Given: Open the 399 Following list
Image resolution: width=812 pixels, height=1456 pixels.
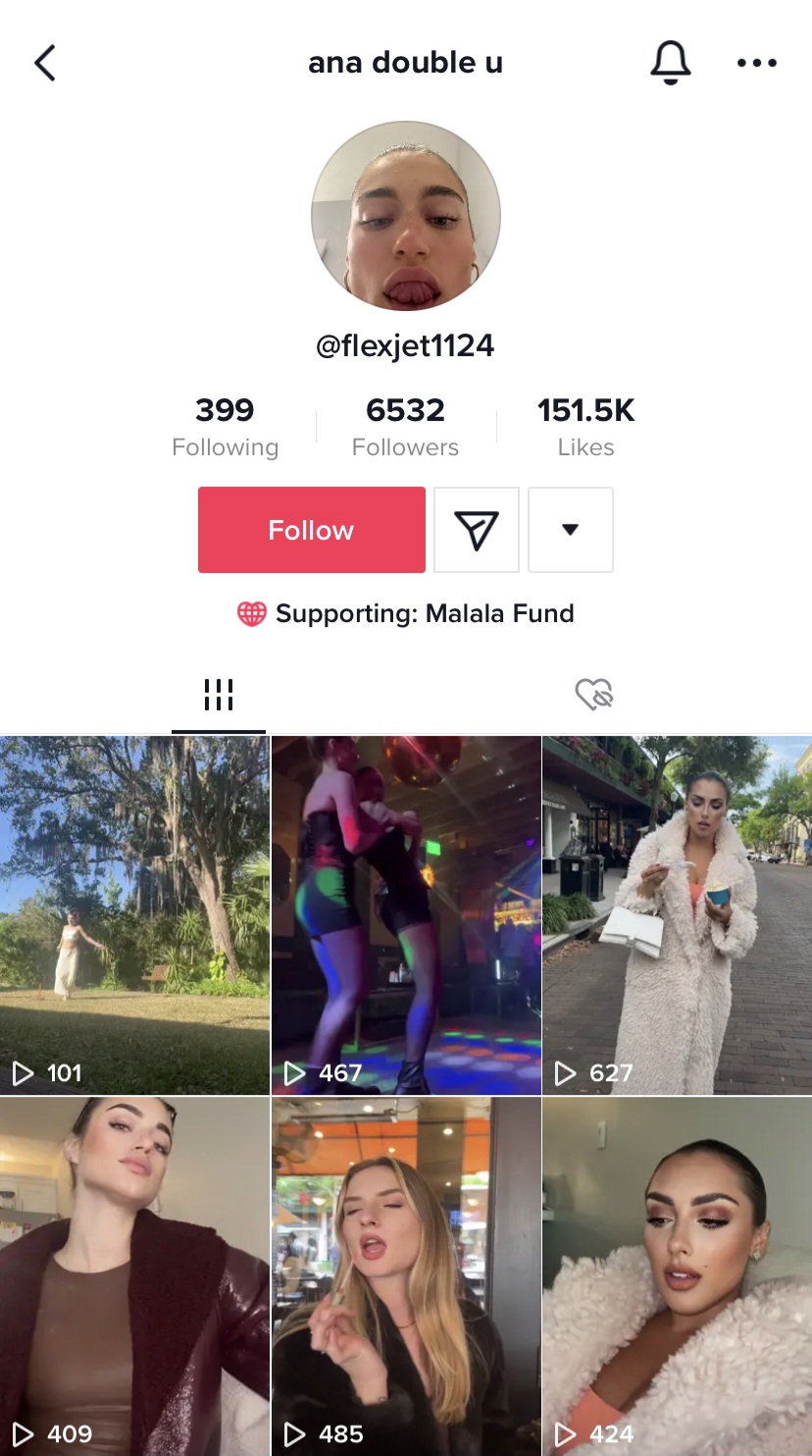Looking at the screenshot, I should pyautogui.click(x=225, y=426).
